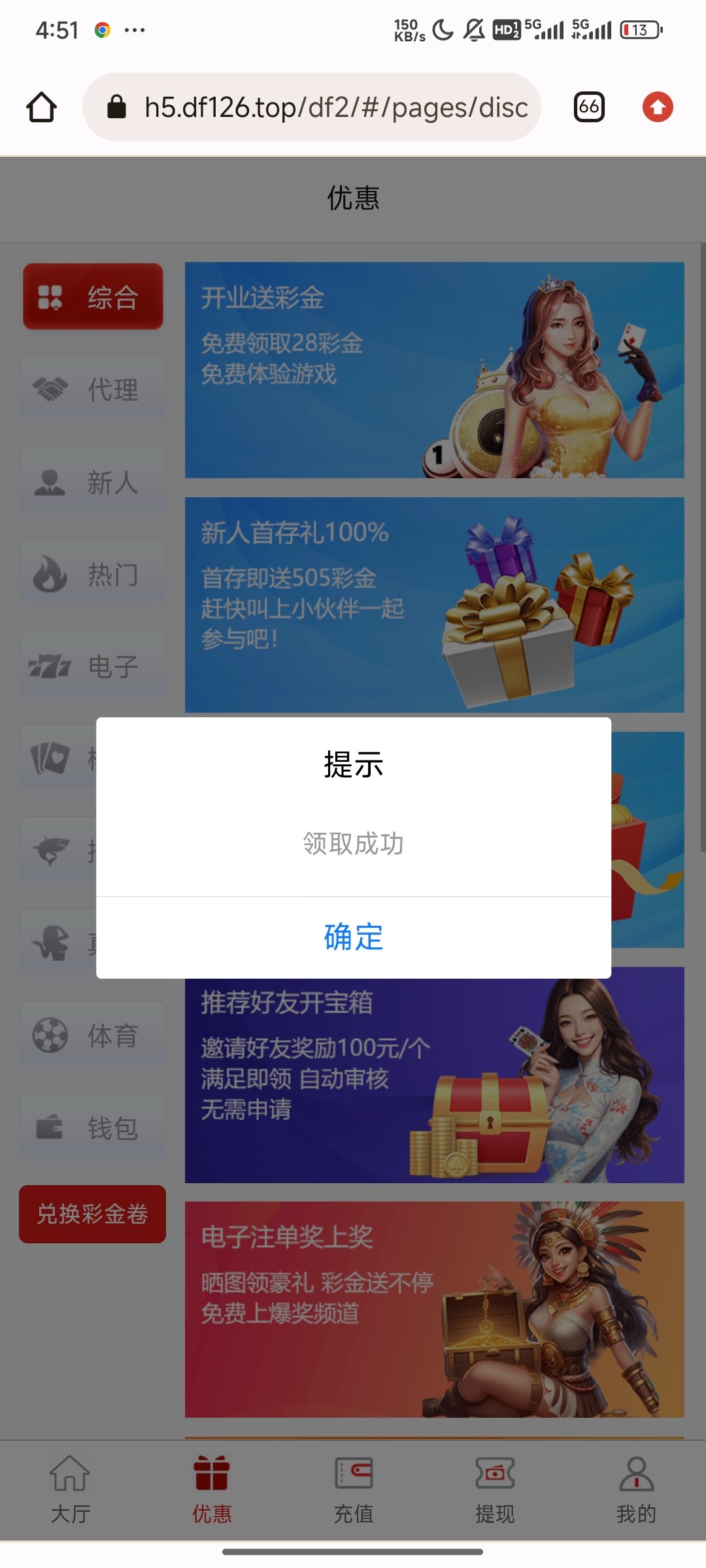Select the 代理 category
The height and width of the screenshot is (1568, 706).
click(x=93, y=390)
